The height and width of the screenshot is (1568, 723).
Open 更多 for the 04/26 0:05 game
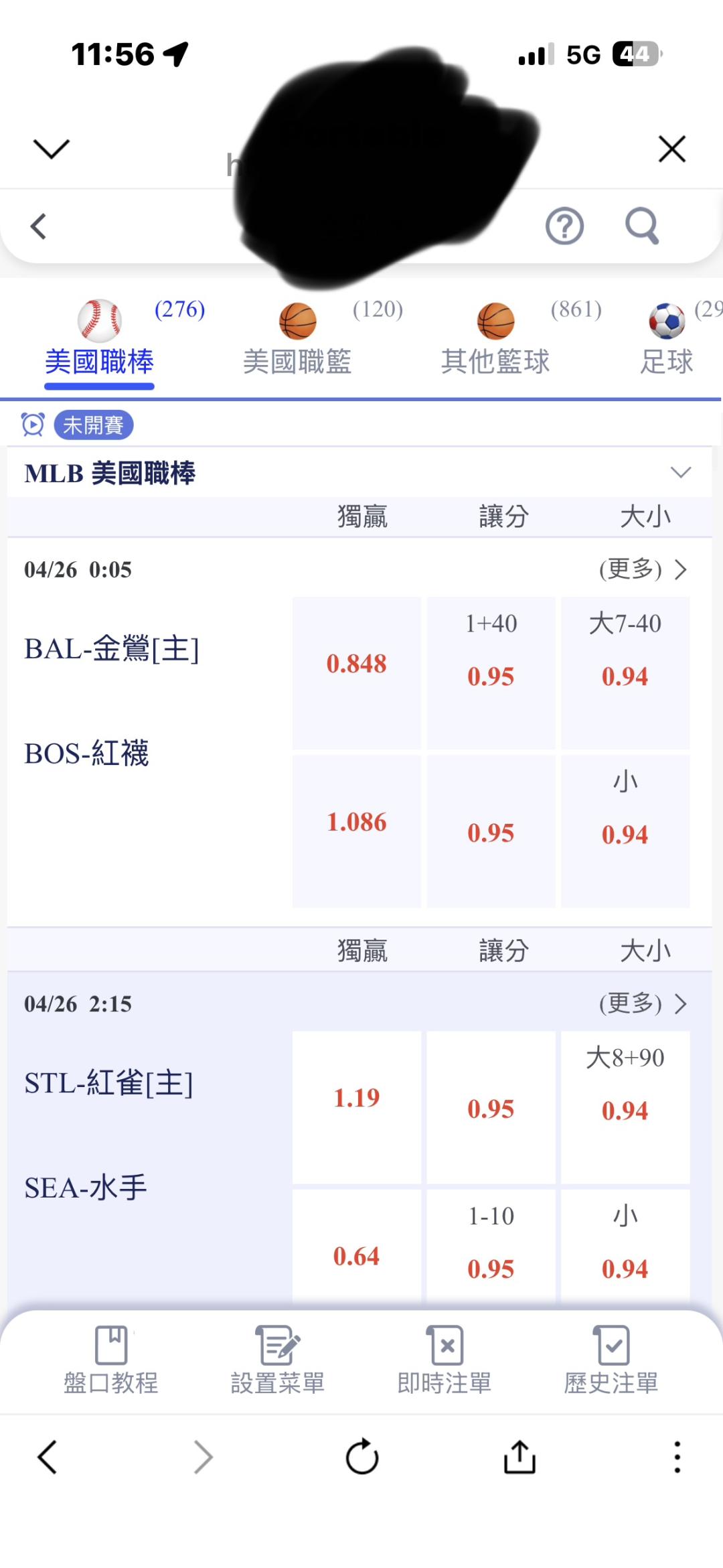[643, 569]
